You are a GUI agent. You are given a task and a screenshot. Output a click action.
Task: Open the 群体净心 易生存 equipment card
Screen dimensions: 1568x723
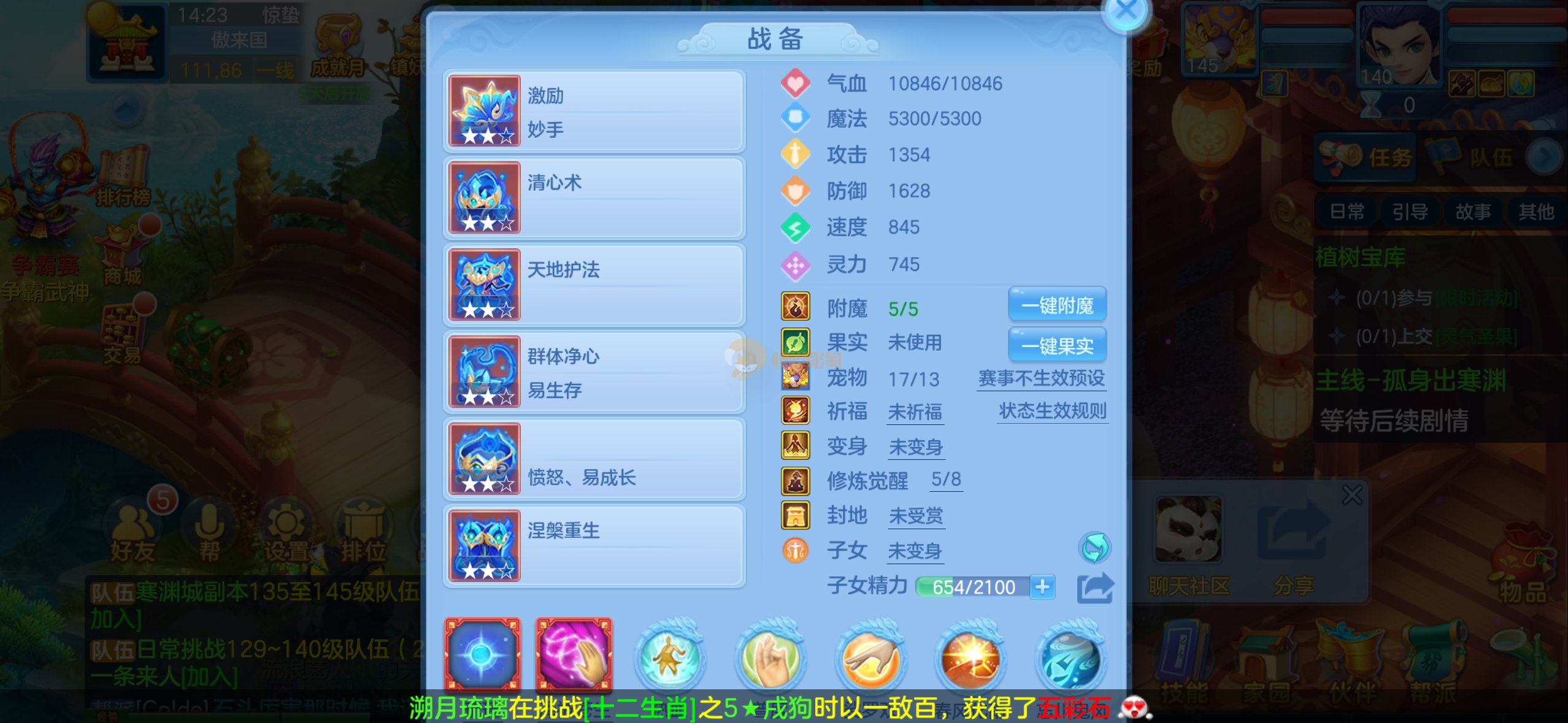594,372
